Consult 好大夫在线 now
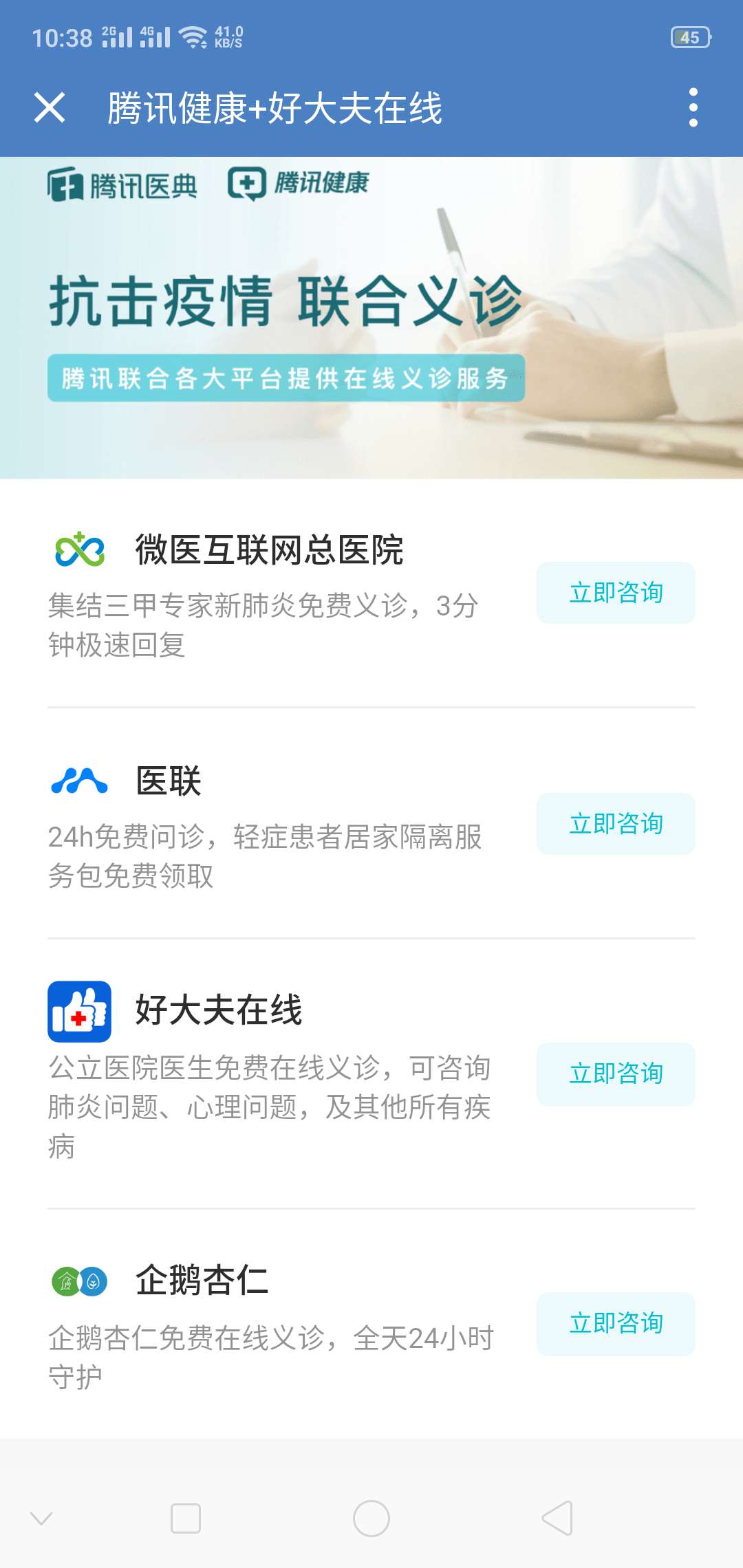Viewport: 743px width, 1568px height. pyautogui.click(x=616, y=1074)
